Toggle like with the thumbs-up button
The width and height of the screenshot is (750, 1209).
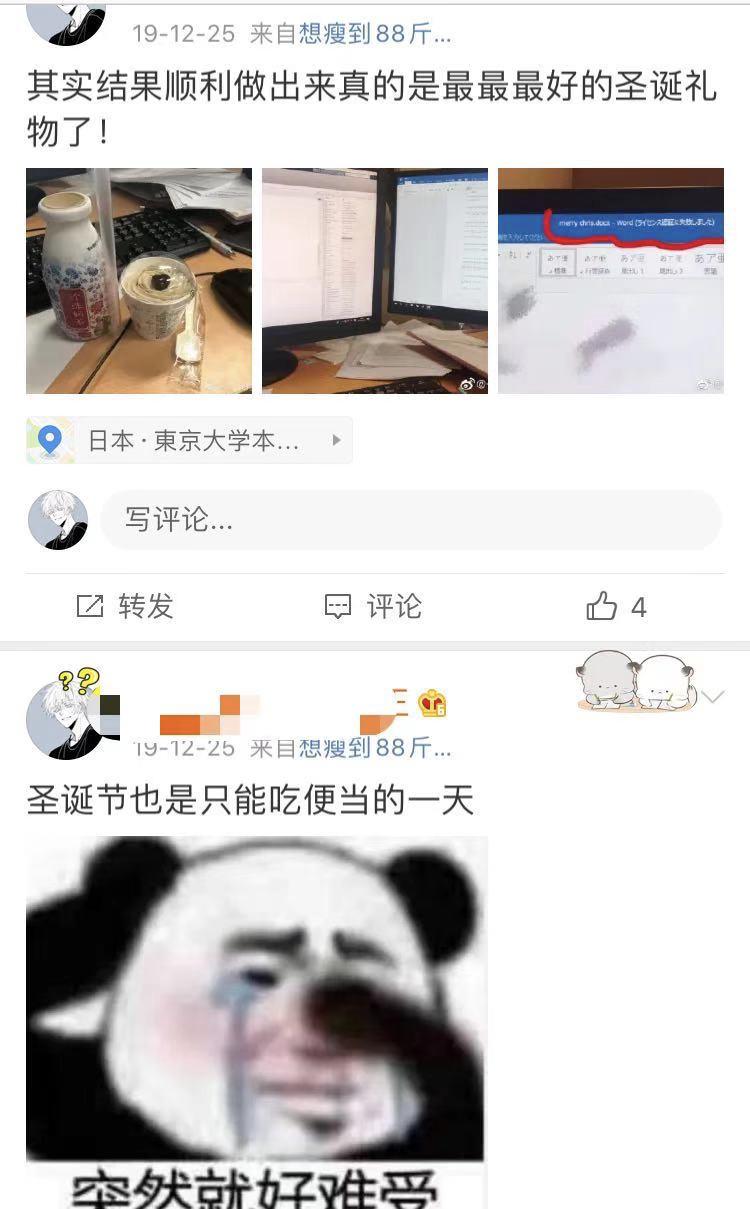point(604,605)
